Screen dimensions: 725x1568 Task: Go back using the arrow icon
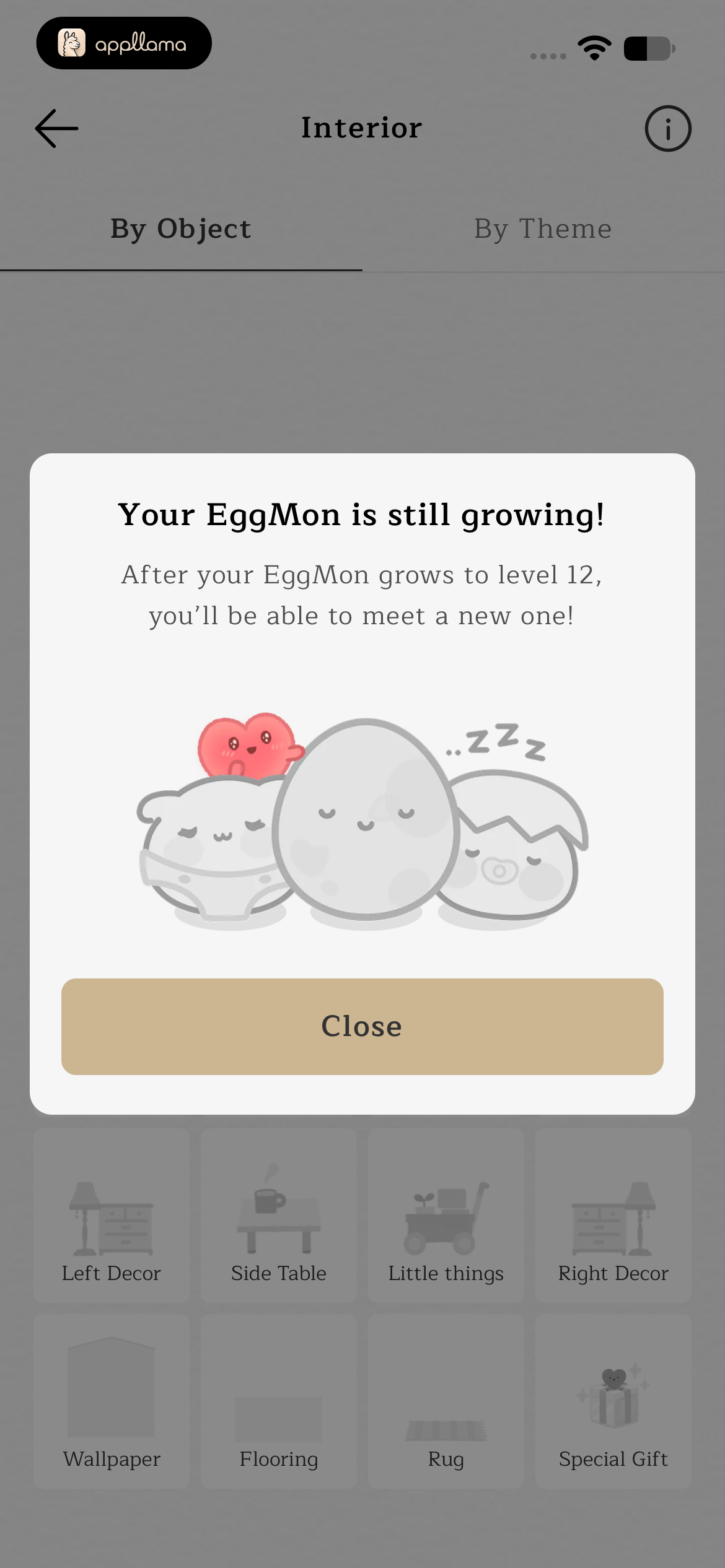tap(56, 129)
